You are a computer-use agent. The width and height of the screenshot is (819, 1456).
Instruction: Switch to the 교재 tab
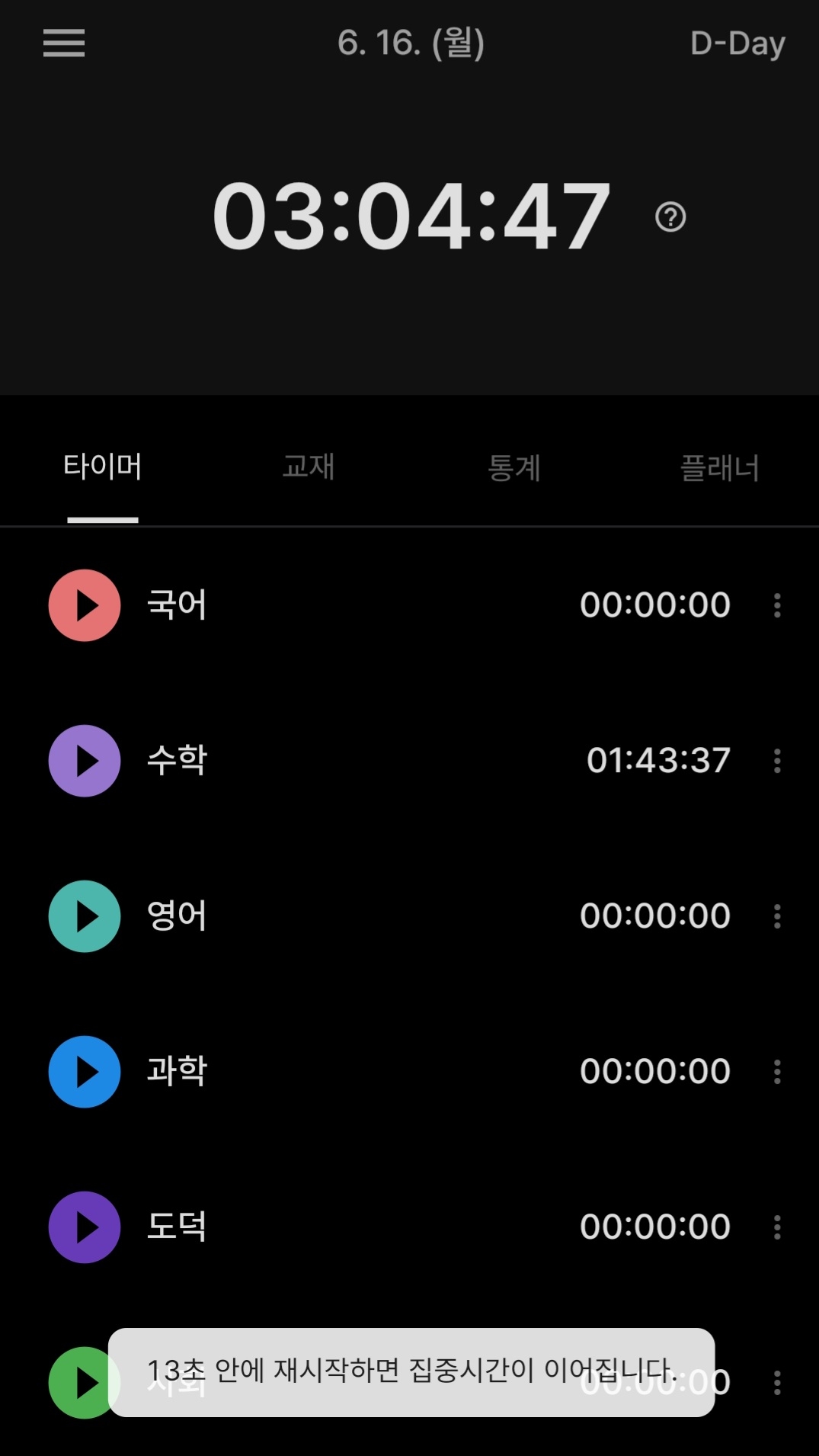click(x=309, y=467)
